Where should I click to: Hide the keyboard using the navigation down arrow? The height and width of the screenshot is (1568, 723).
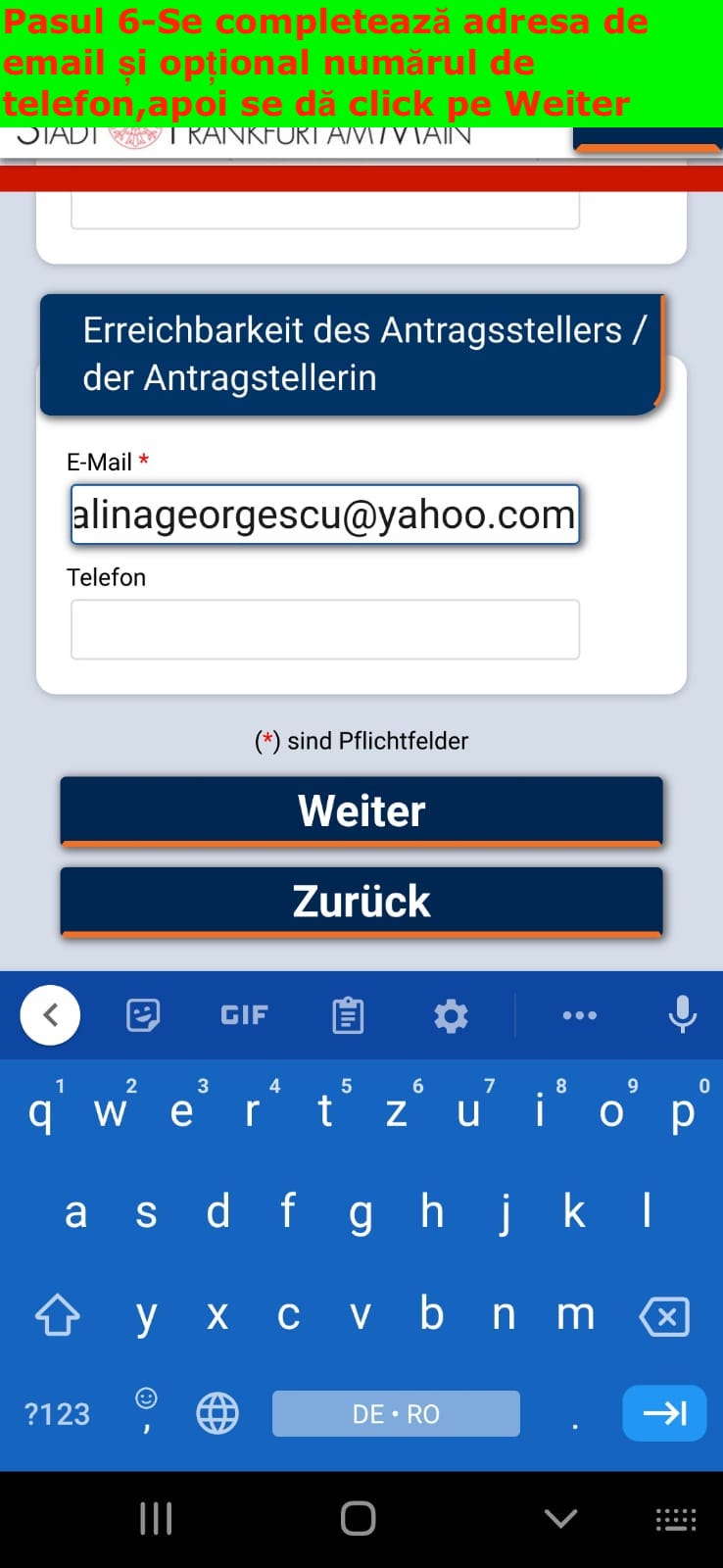coord(560,1519)
